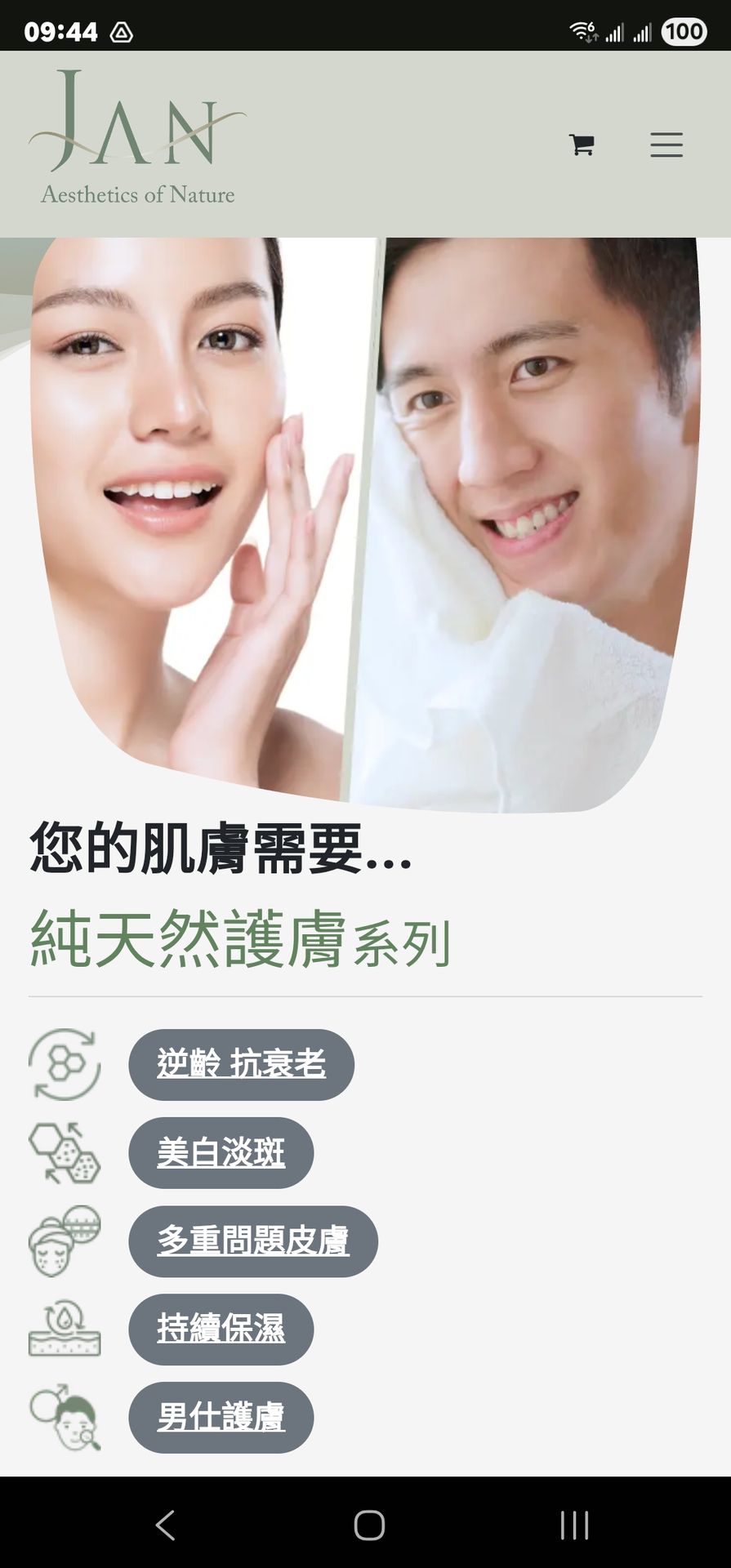The height and width of the screenshot is (1568, 731).
Task: Return to the phone home screen
Action: [x=369, y=1525]
